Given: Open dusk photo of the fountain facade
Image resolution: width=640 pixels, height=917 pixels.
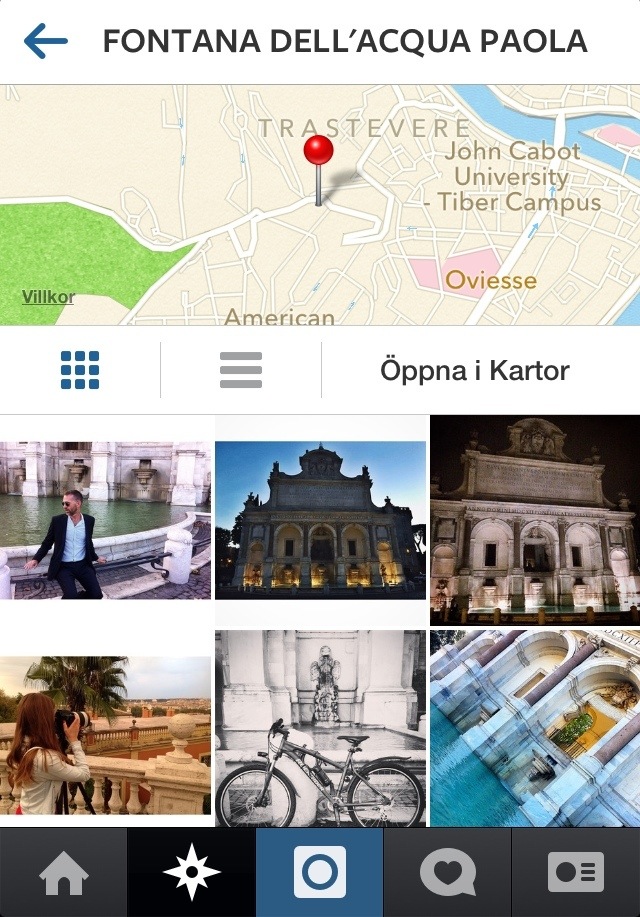Looking at the screenshot, I should point(320,520).
